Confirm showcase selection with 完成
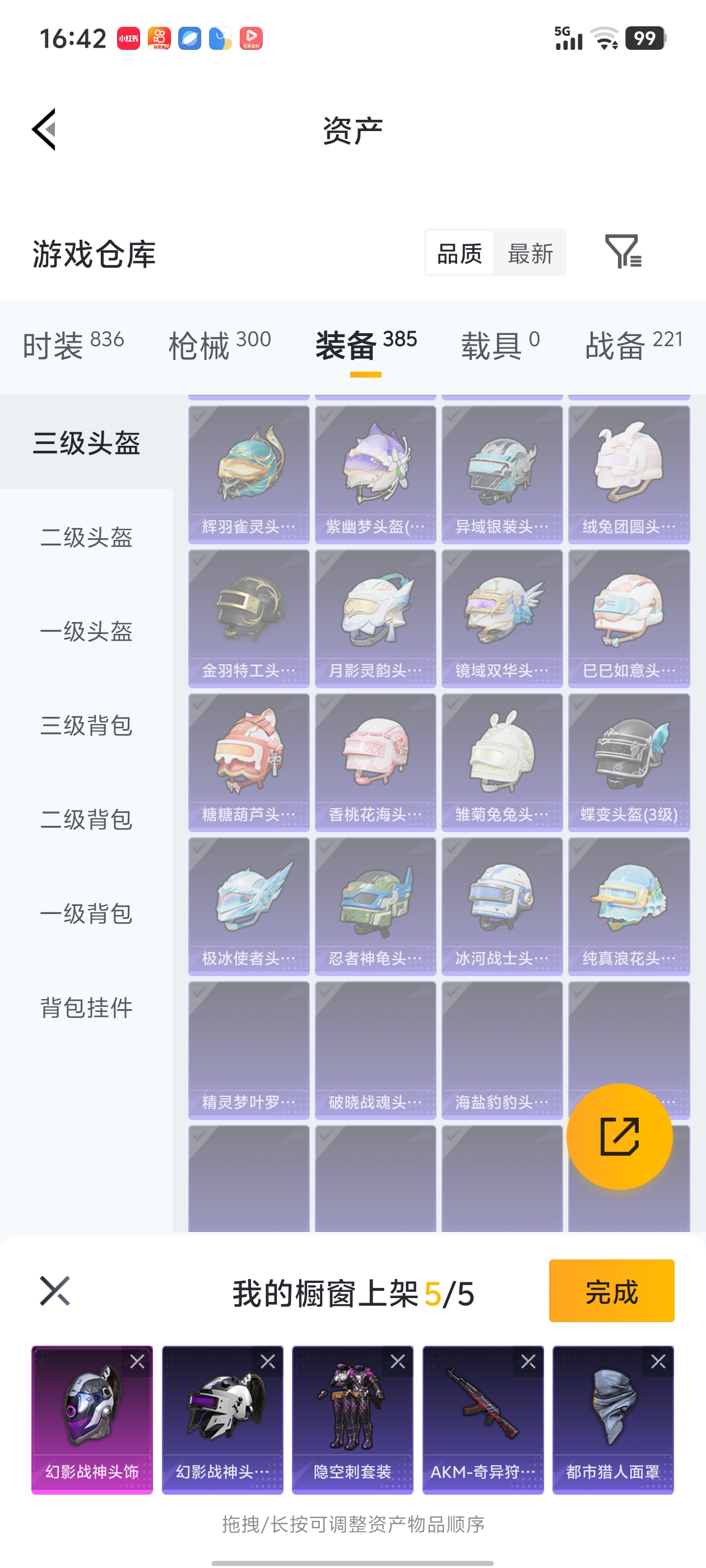 611,1290
